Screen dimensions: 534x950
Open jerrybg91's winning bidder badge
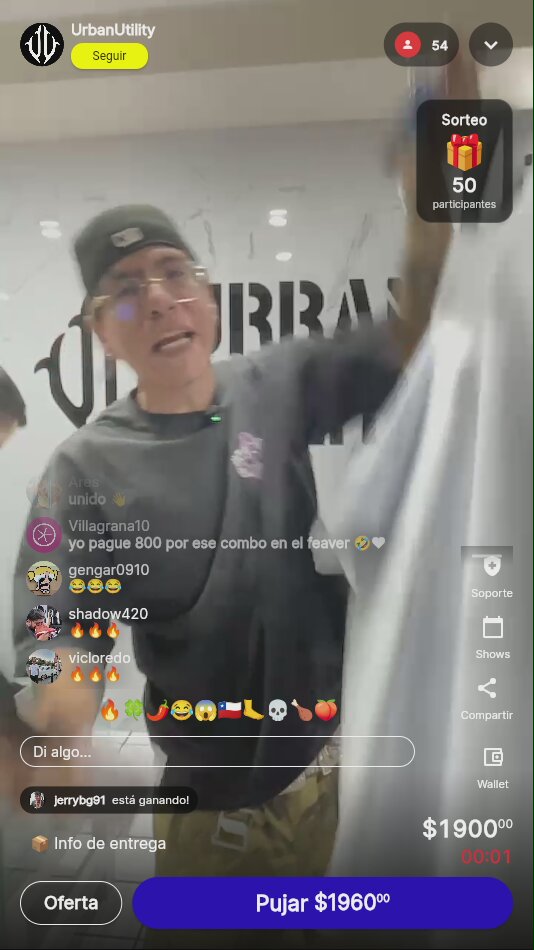(x=109, y=800)
